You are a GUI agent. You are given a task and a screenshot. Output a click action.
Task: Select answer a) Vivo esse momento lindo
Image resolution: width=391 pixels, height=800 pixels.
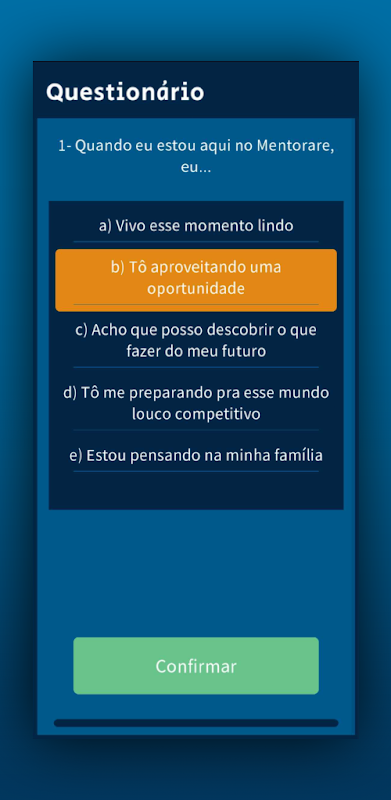[196, 227]
